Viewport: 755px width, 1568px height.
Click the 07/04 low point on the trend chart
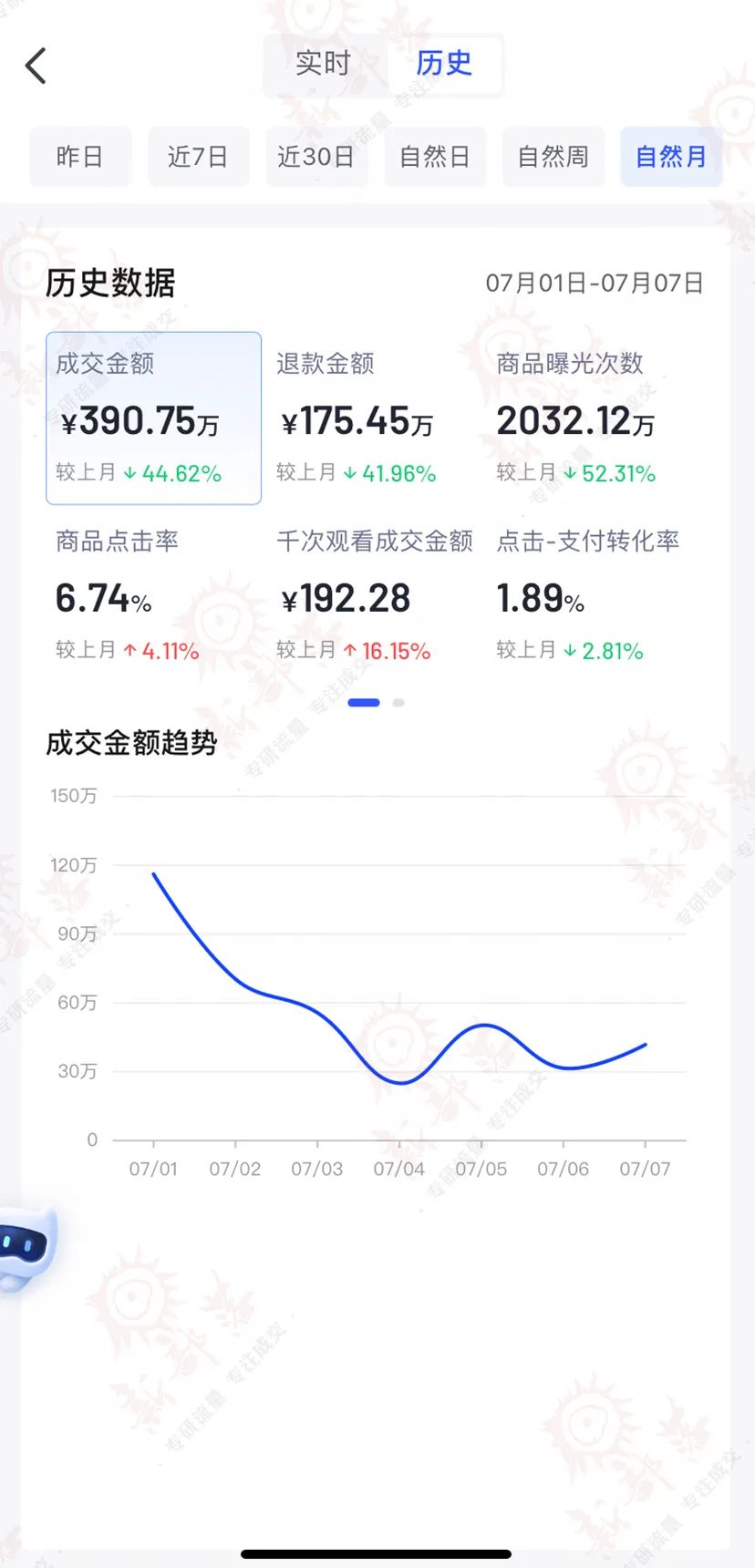(401, 1083)
